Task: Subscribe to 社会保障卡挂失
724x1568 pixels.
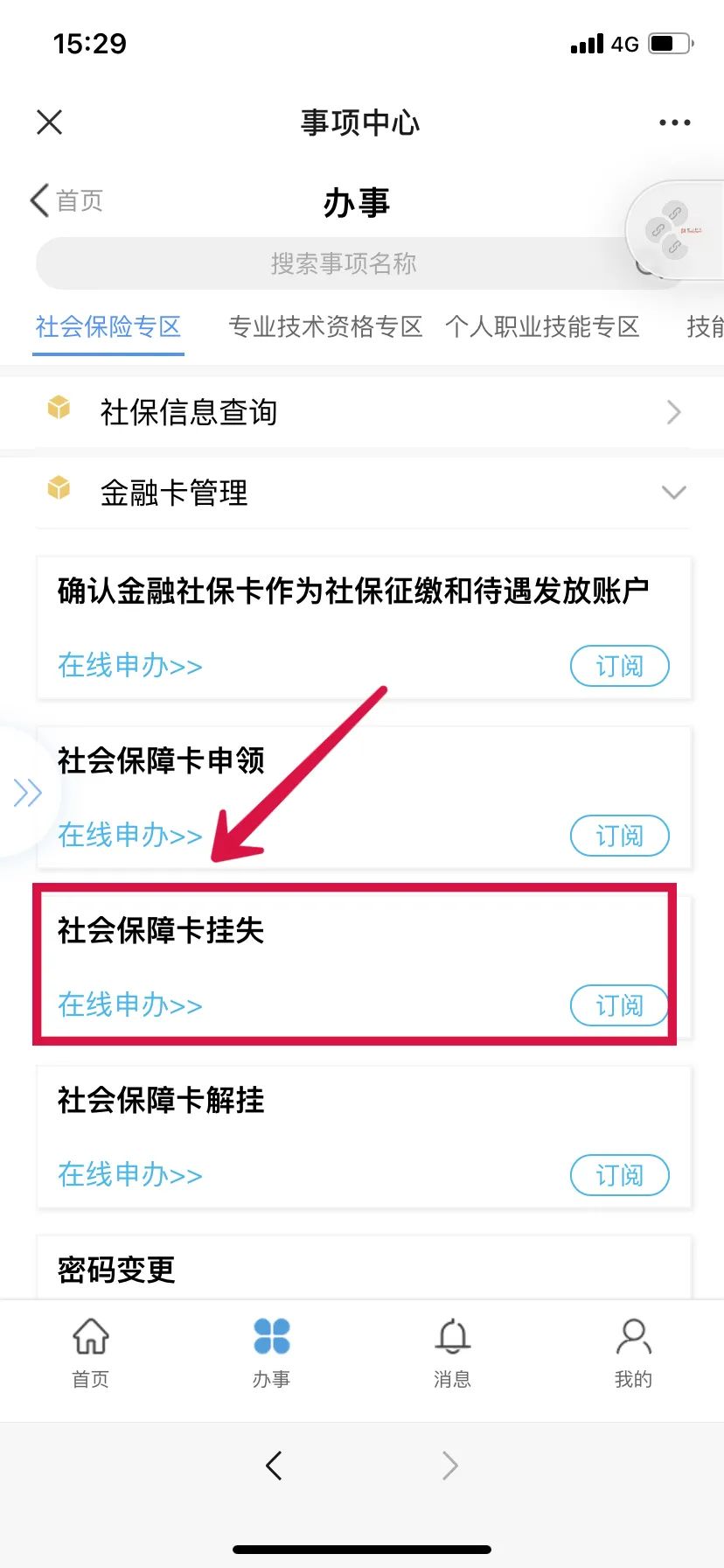Action: (x=619, y=1005)
